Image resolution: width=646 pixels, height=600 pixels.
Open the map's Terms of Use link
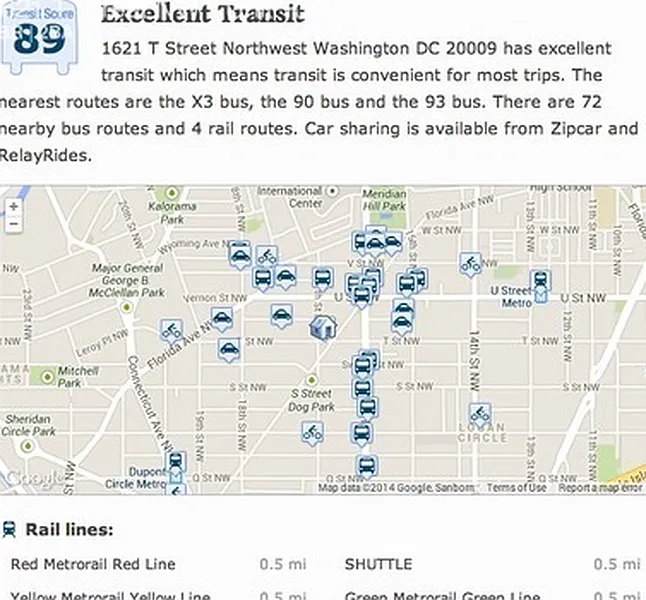[516, 488]
